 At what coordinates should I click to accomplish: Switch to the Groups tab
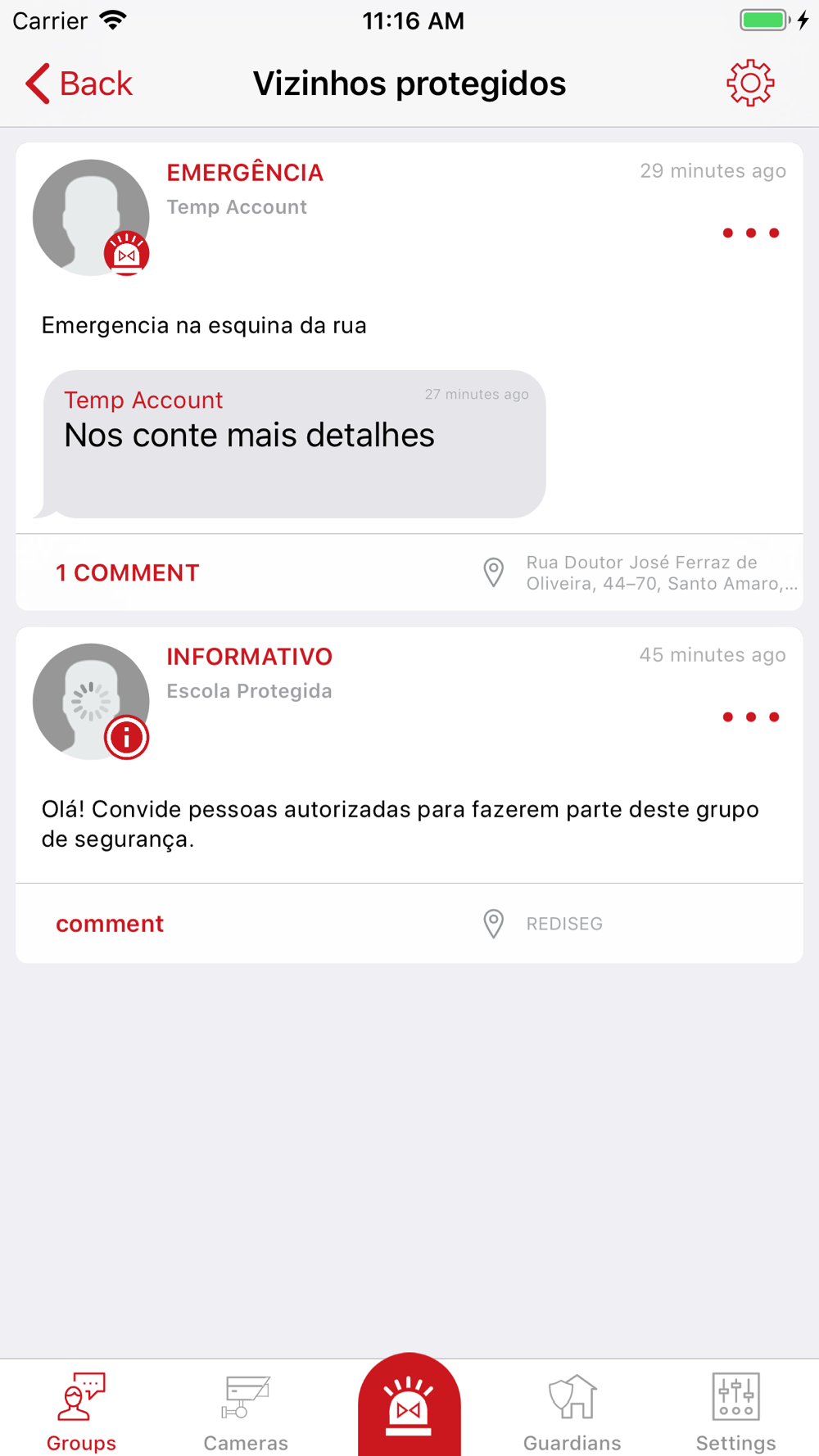(x=81, y=1412)
